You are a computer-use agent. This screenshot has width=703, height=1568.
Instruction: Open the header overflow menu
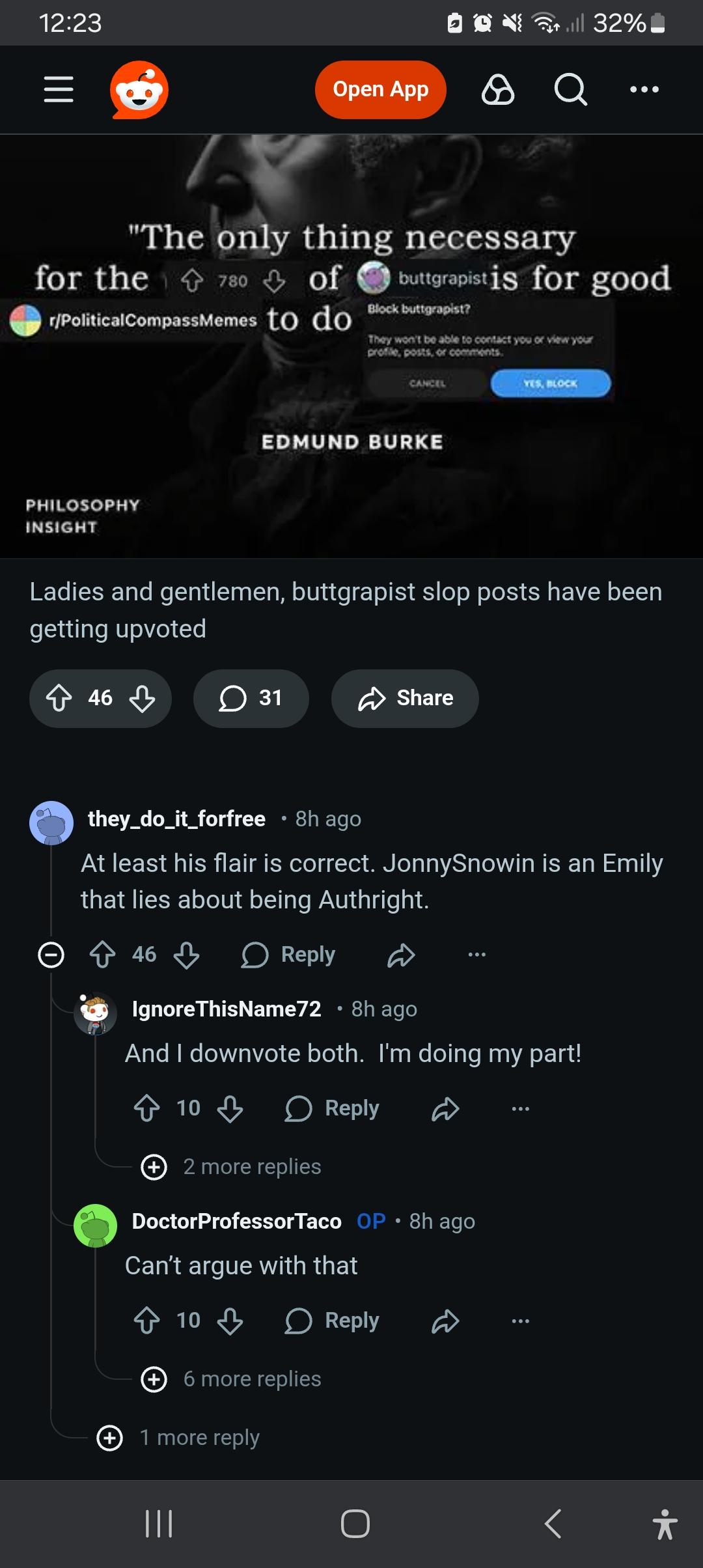[644, 89]
